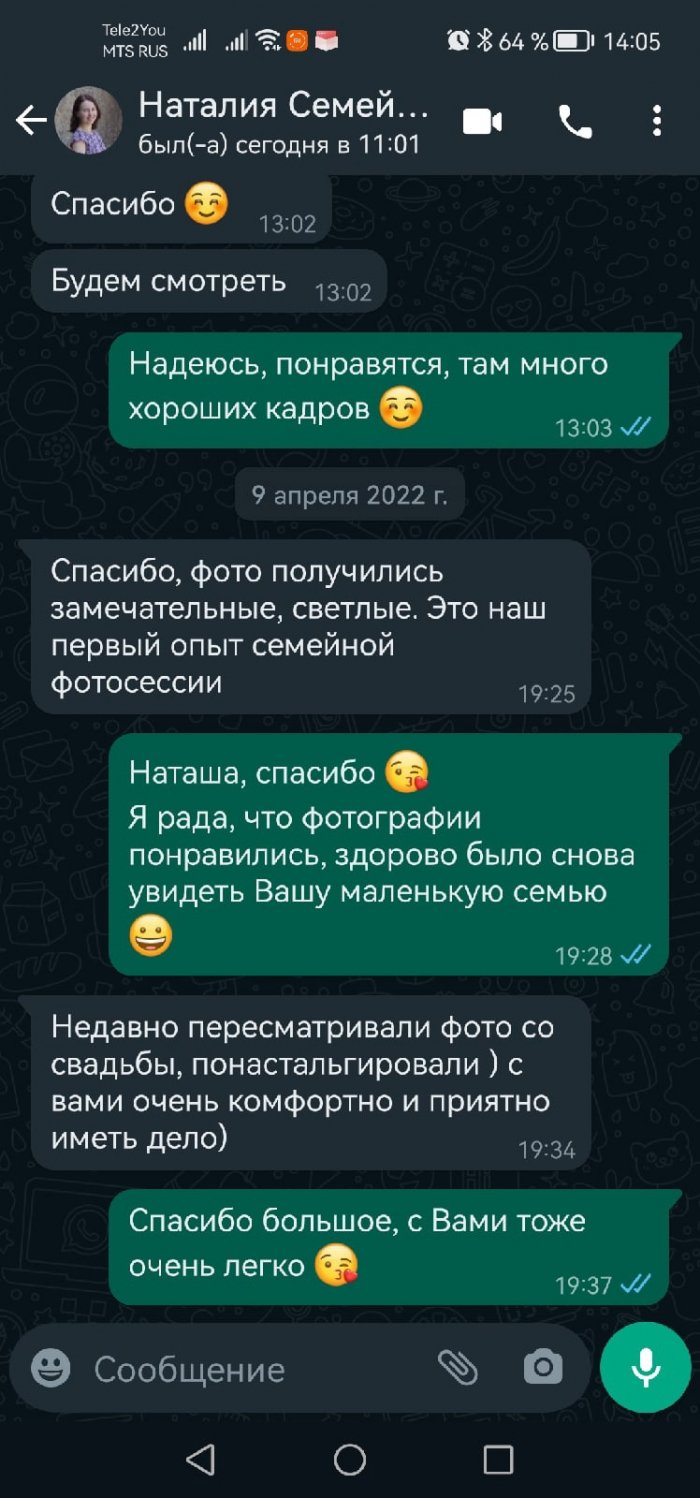Open the emoji picker
The height and width of the screenshot is (1498, 700).
pyautogui.click(x=51, y=1368)
